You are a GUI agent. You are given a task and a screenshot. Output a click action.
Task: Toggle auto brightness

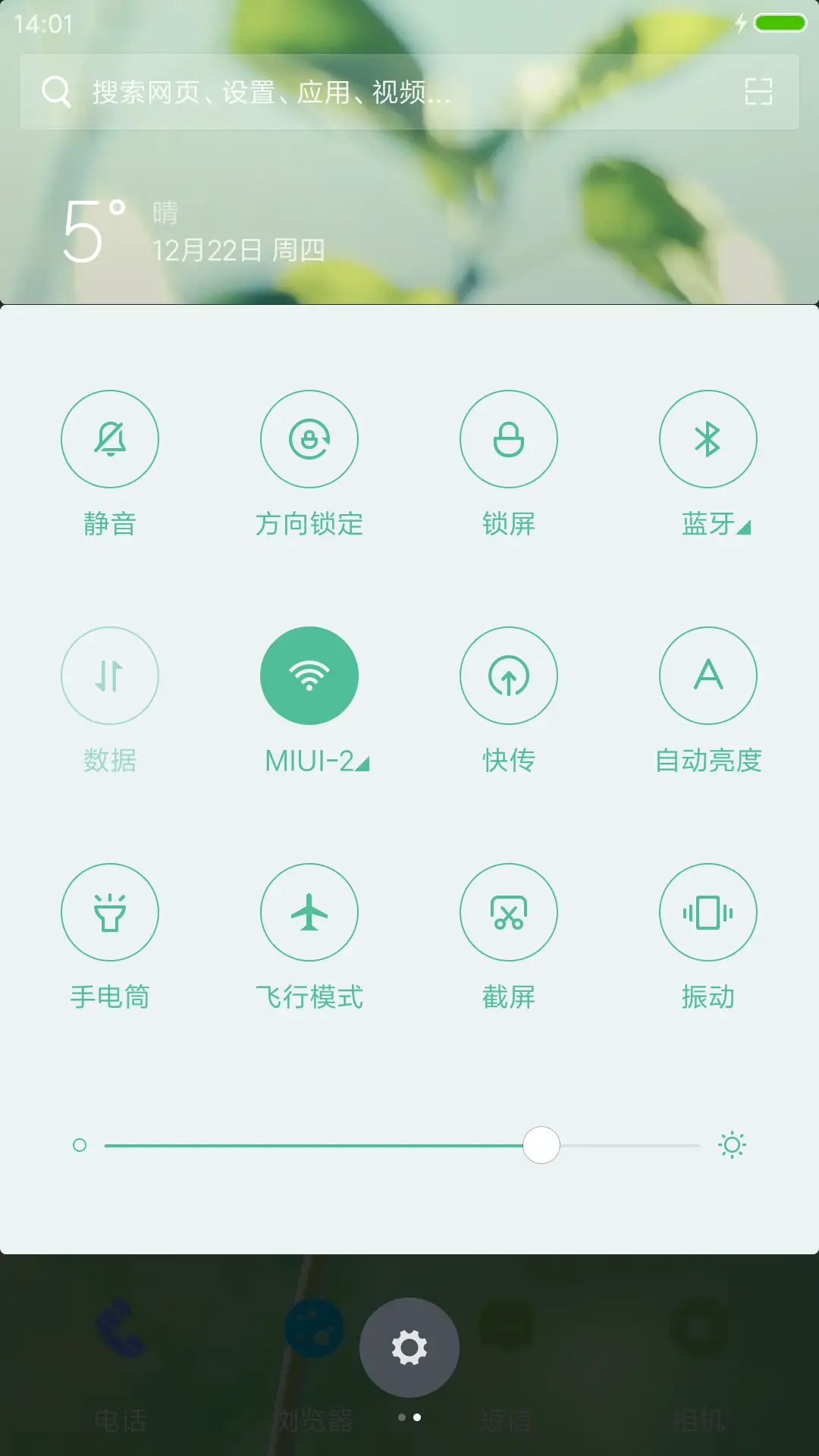pos(708,676)
